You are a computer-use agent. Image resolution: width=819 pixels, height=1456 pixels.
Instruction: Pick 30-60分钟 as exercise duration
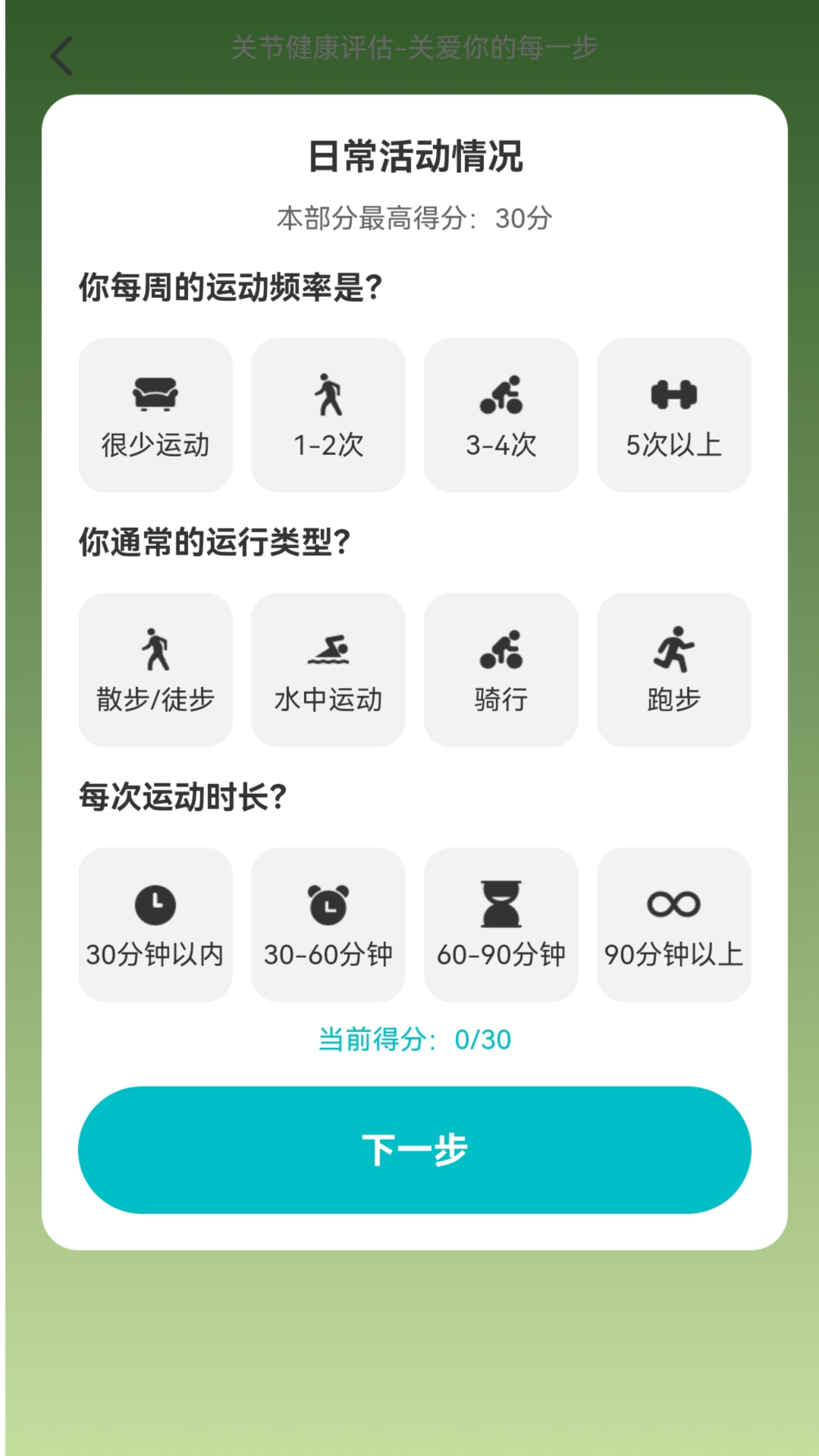point(328,923)
